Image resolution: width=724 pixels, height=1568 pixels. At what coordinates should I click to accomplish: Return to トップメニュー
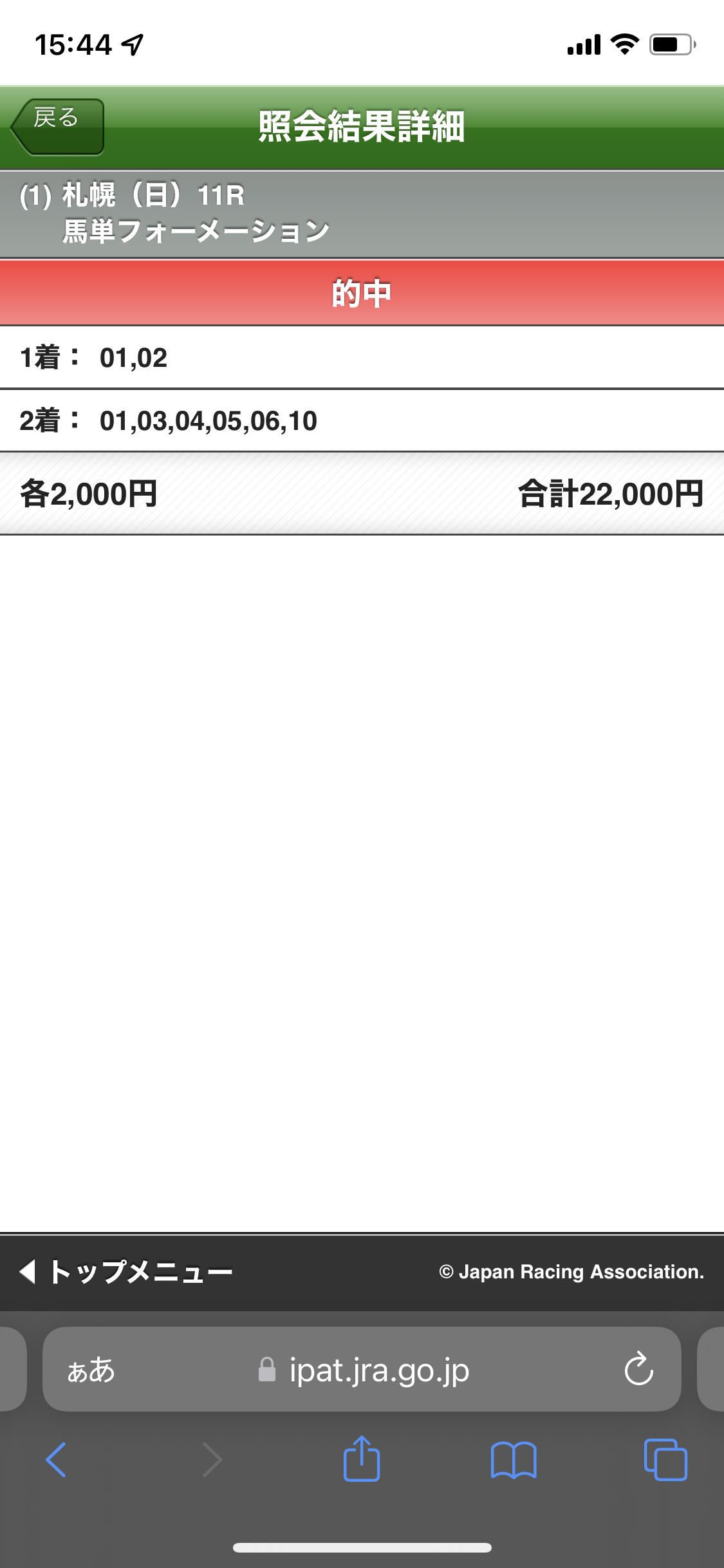127,1272
